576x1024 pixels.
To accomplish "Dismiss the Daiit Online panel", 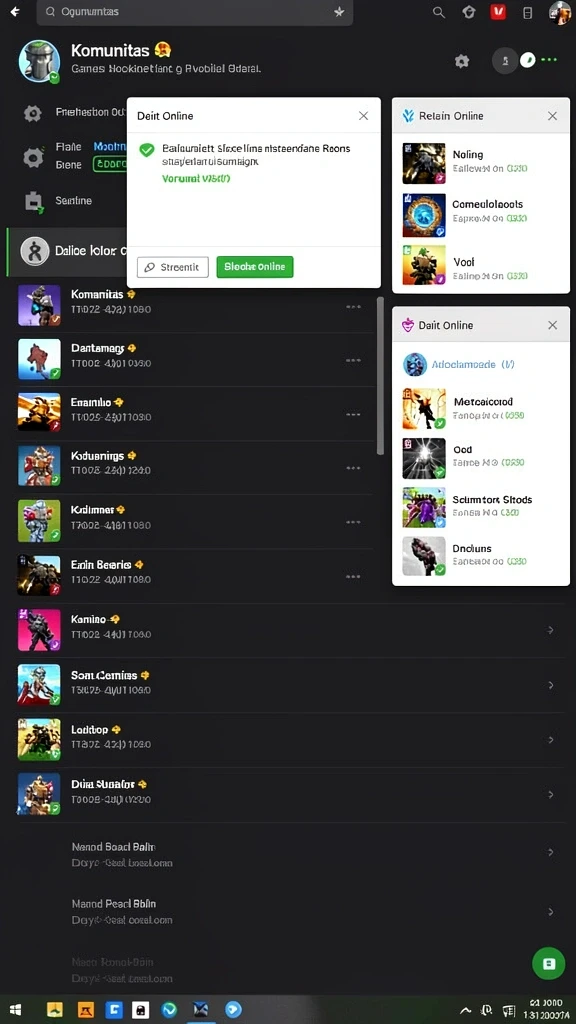I will tap(552, 325).
